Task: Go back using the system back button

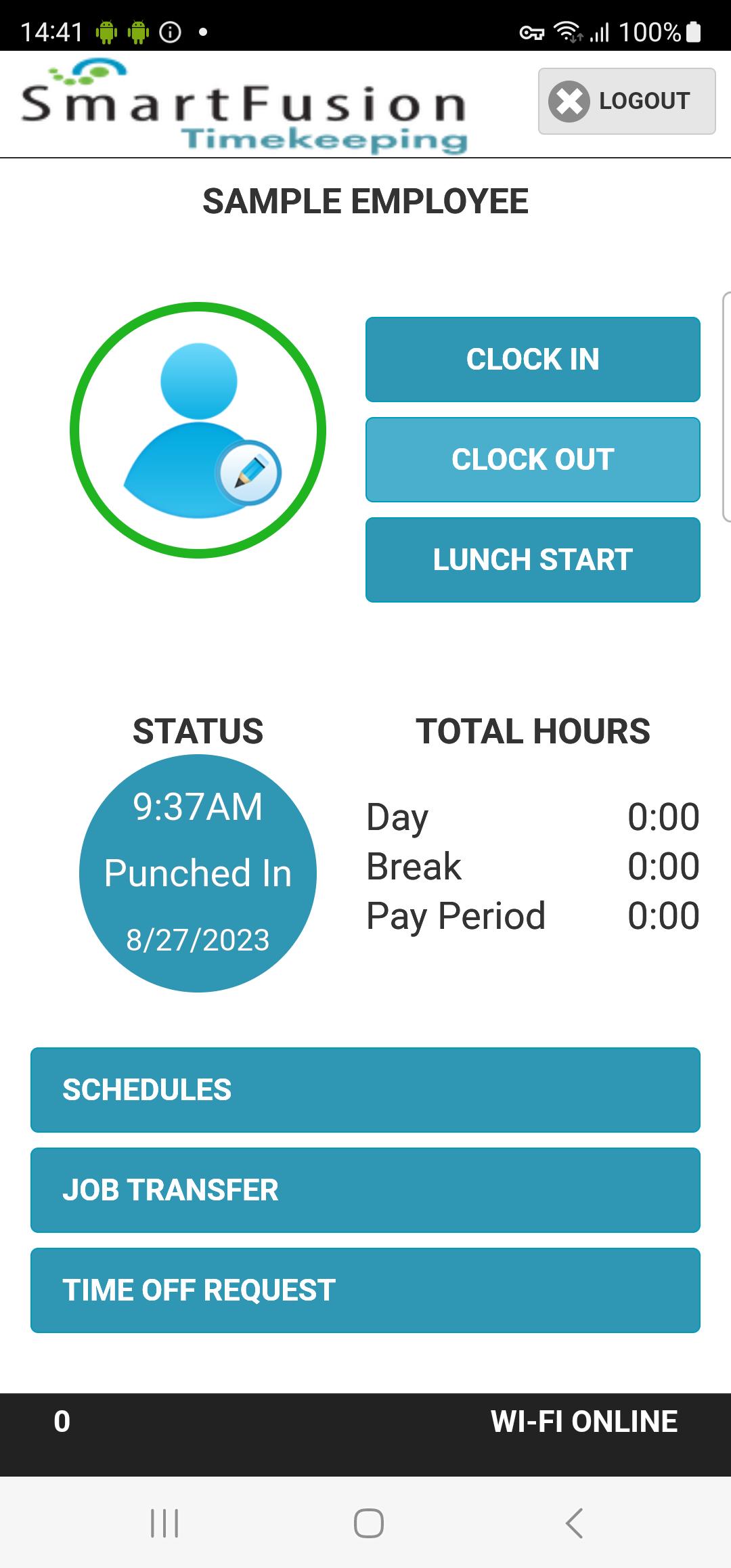Action: click(x=574, y=1523)
